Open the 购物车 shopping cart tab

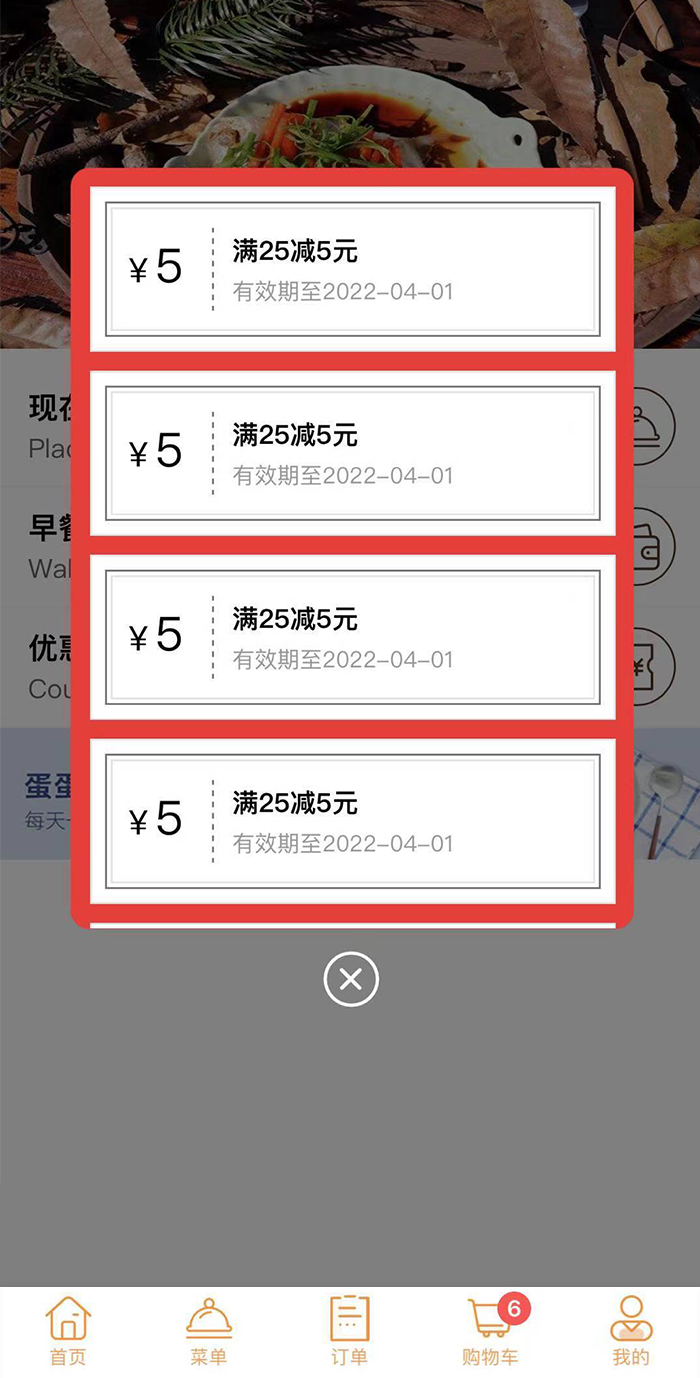click(491, 1331)
